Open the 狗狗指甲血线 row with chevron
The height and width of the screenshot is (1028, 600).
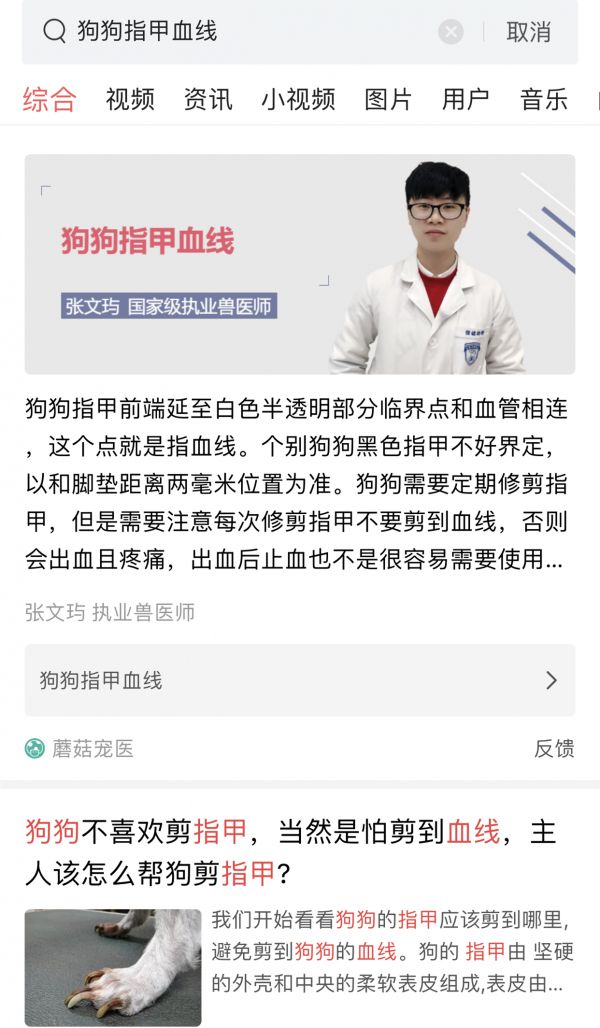[300, 680]
